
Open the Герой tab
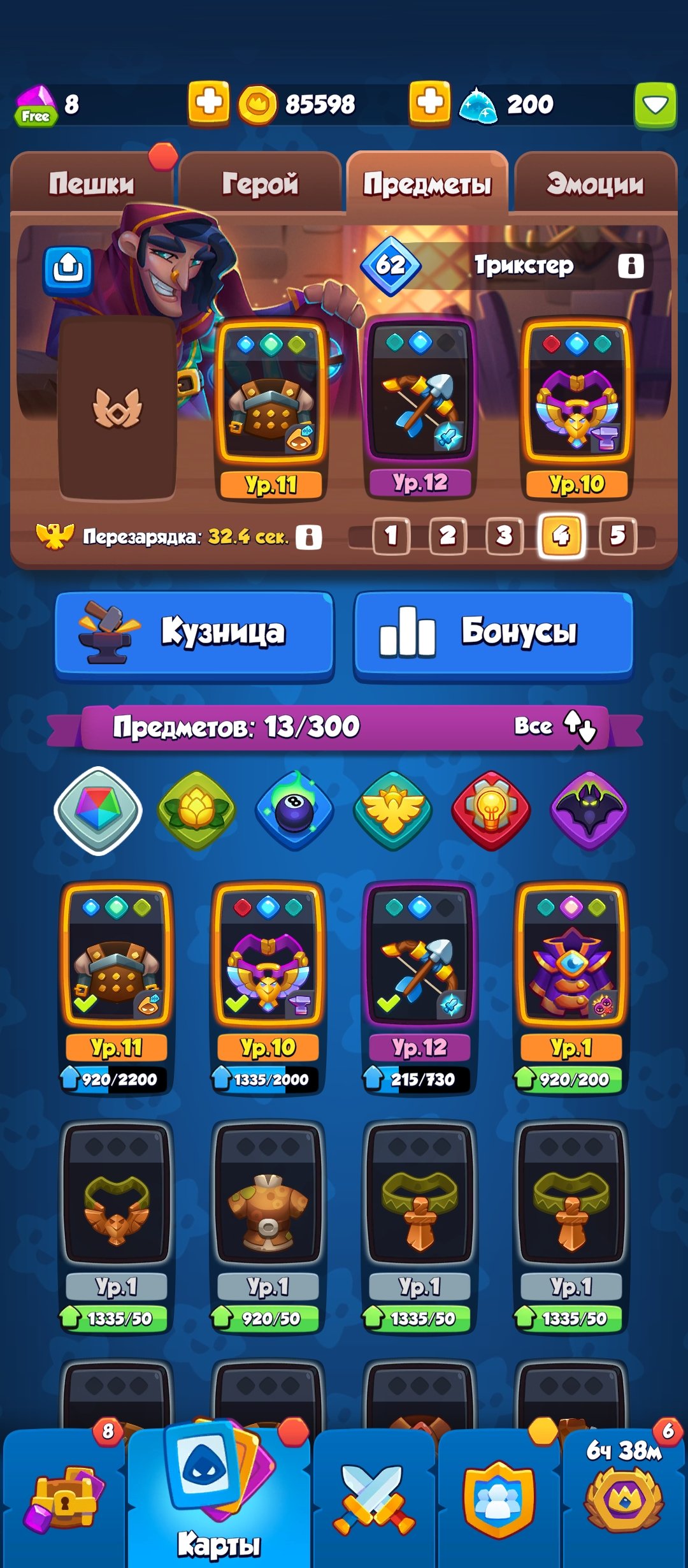(260, 184)
